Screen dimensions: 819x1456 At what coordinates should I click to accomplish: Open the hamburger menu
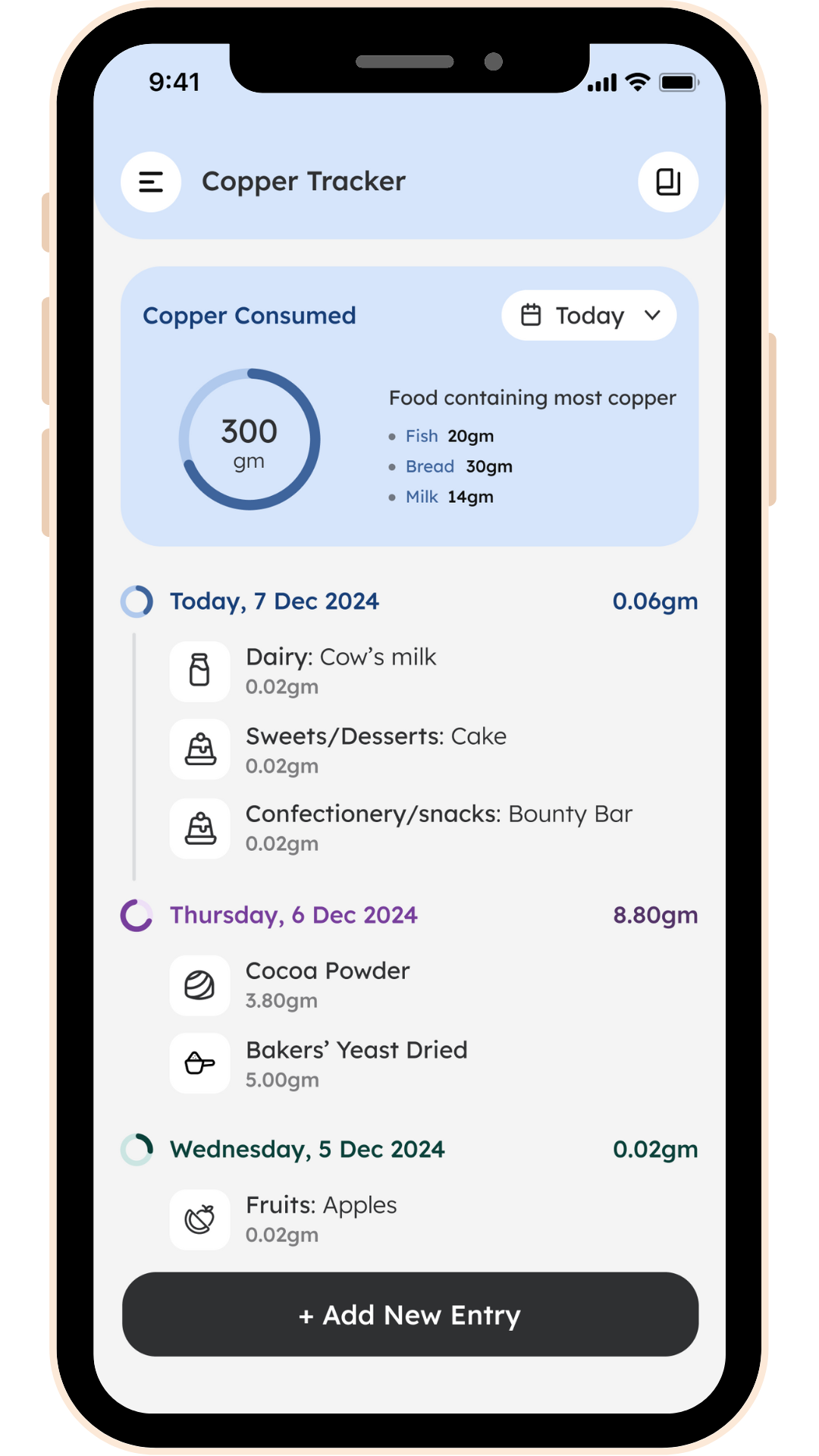(151, 182)
